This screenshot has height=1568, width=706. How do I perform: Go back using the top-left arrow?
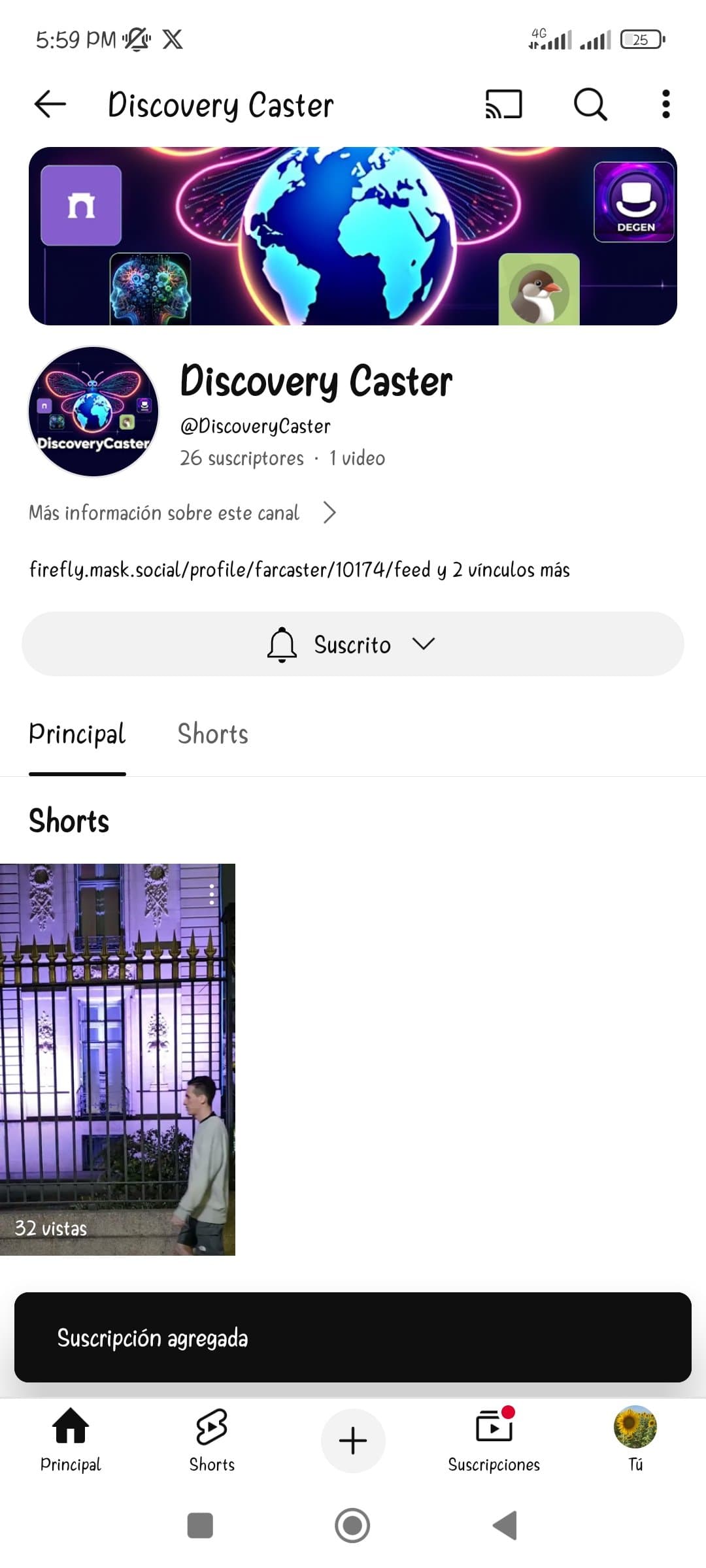(x=50, y=104)
